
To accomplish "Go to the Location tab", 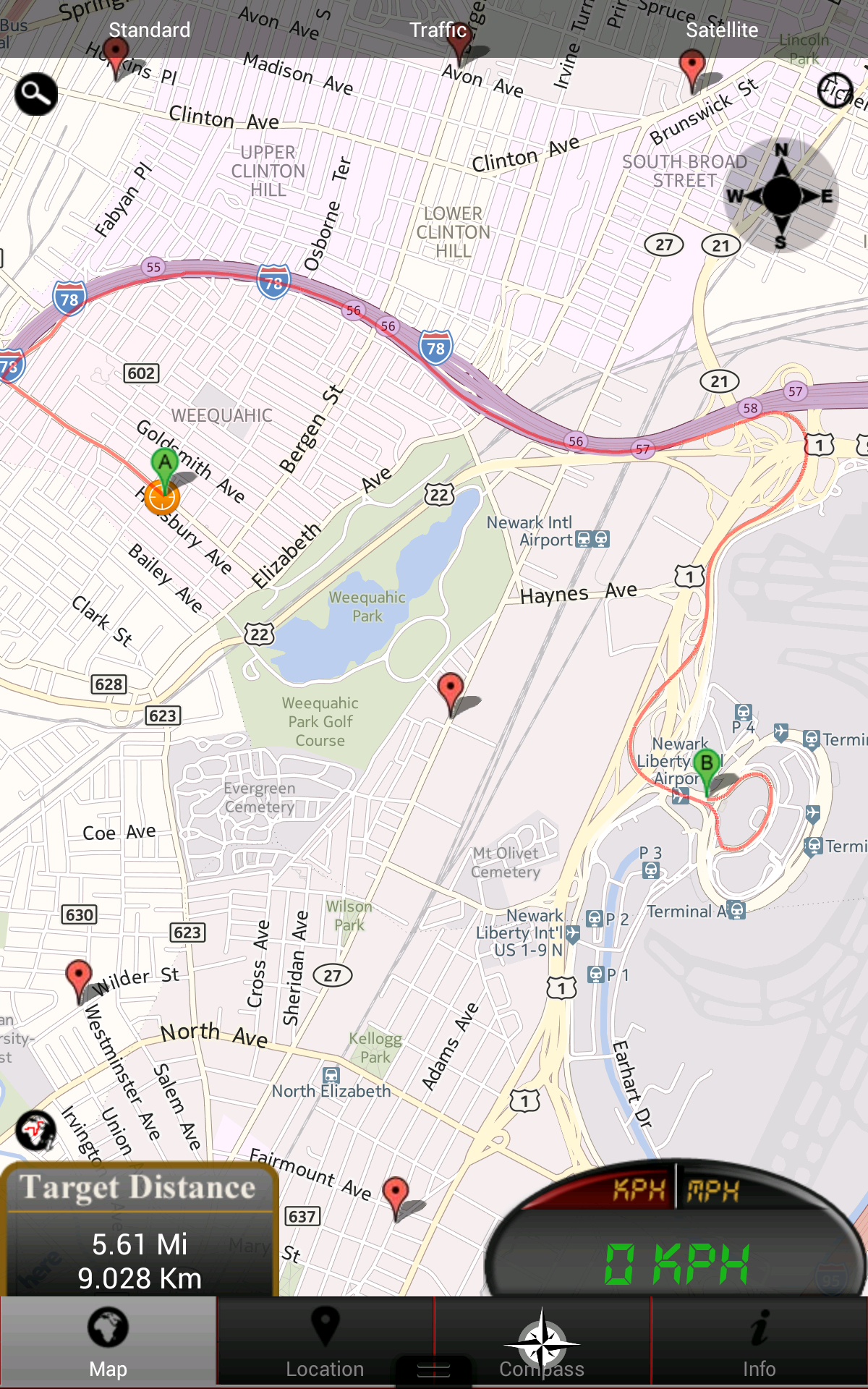I will [325, 1342].
